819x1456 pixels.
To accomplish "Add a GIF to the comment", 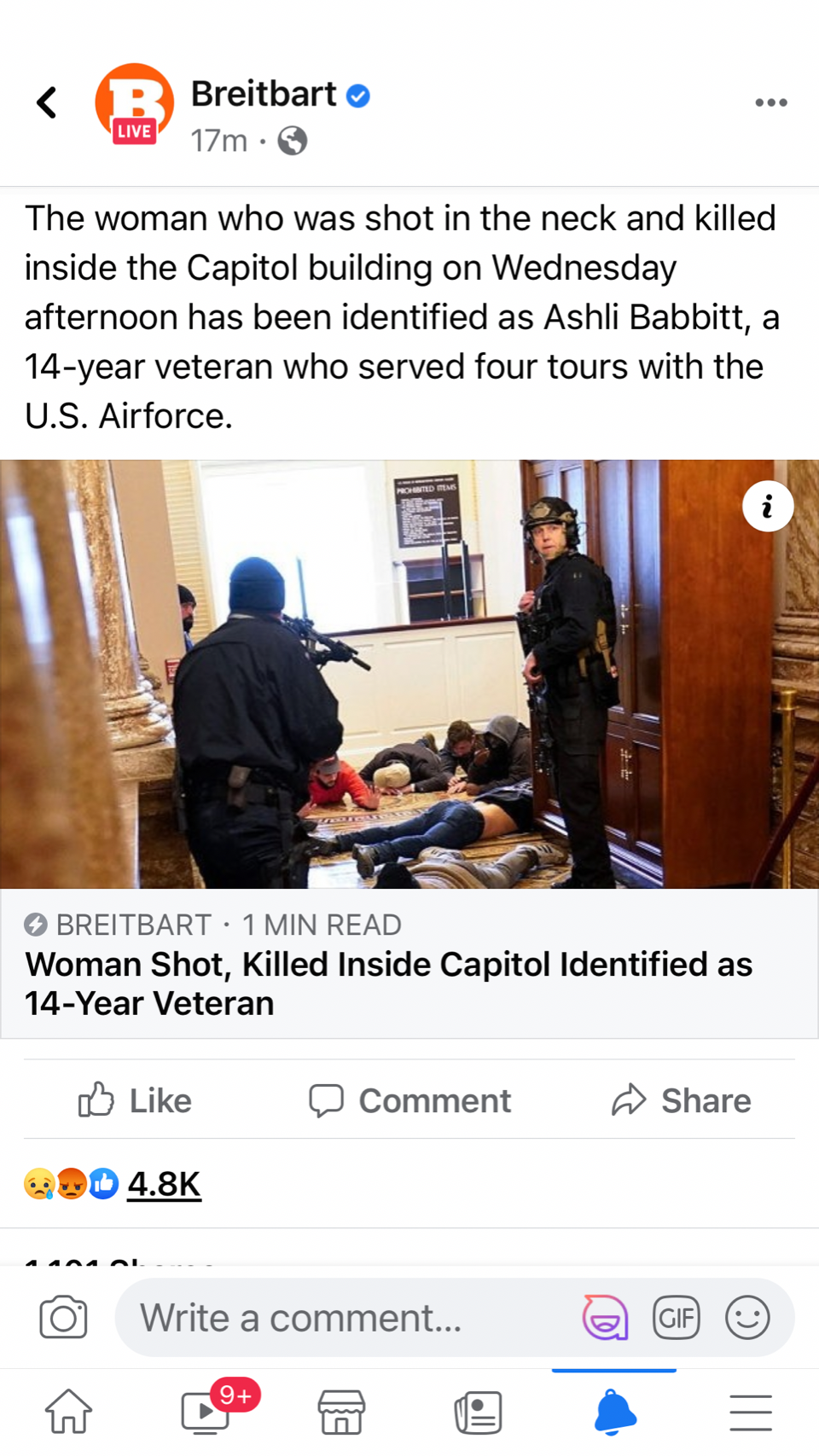I will click(677, 1318).
